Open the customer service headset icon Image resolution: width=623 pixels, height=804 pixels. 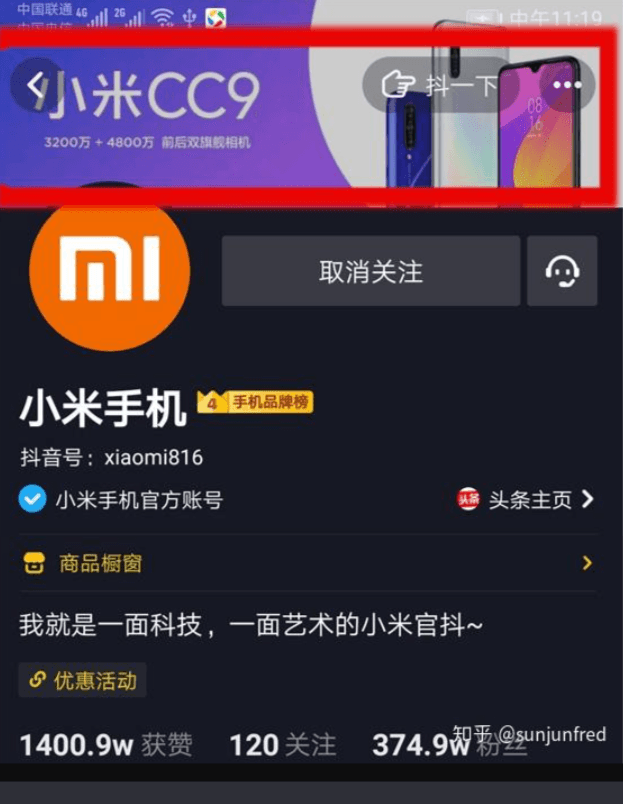[562, 271]
